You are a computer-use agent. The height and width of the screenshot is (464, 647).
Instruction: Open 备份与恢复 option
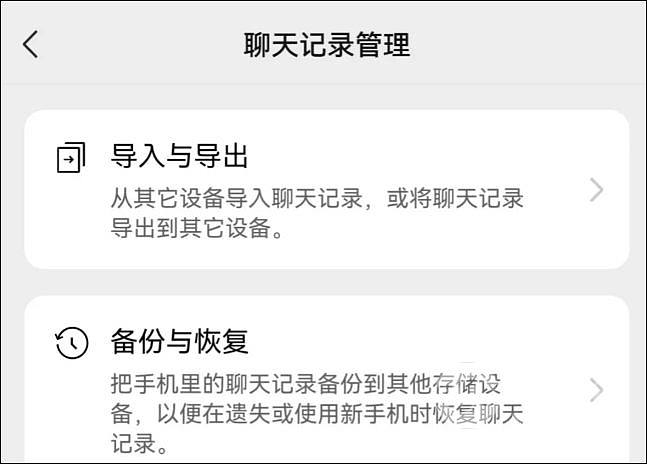tap(326, 385)
